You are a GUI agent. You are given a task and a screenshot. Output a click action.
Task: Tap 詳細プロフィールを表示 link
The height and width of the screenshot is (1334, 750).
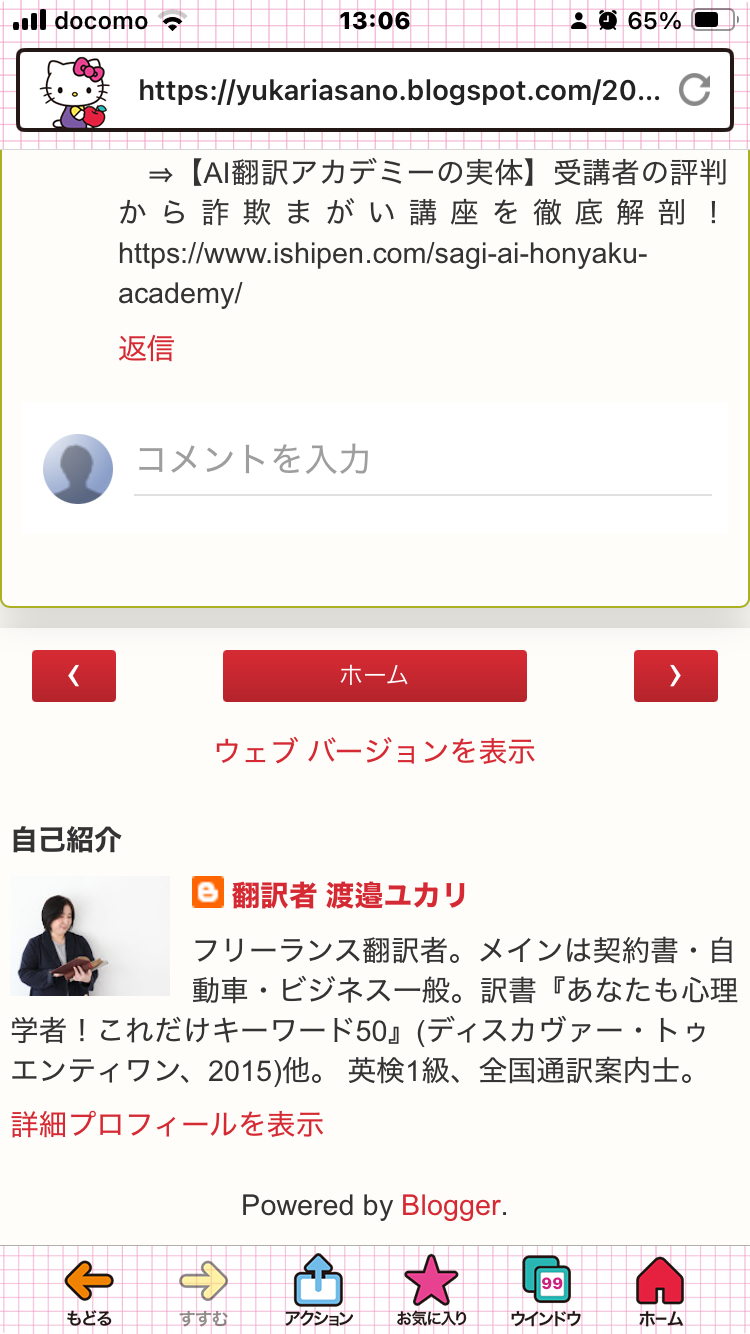167,1123
